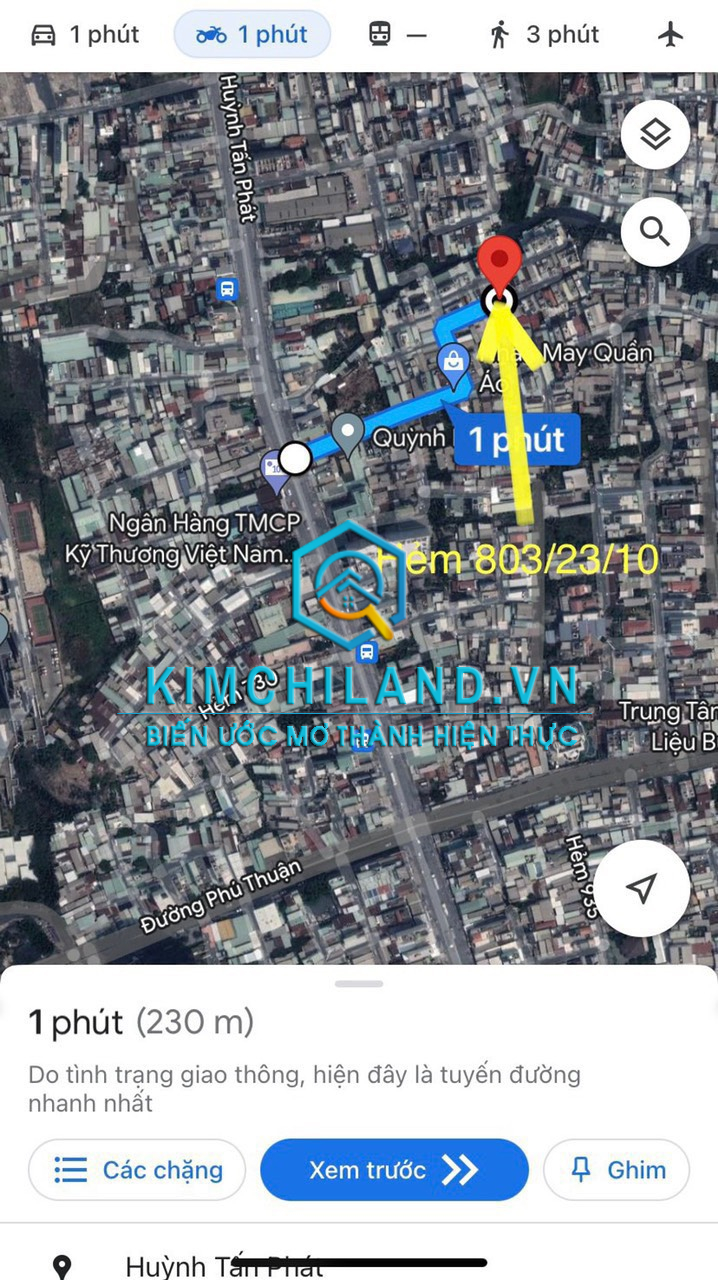718x1280 pixels.
Task: Center map on my location
Action: tap(642, 887)
